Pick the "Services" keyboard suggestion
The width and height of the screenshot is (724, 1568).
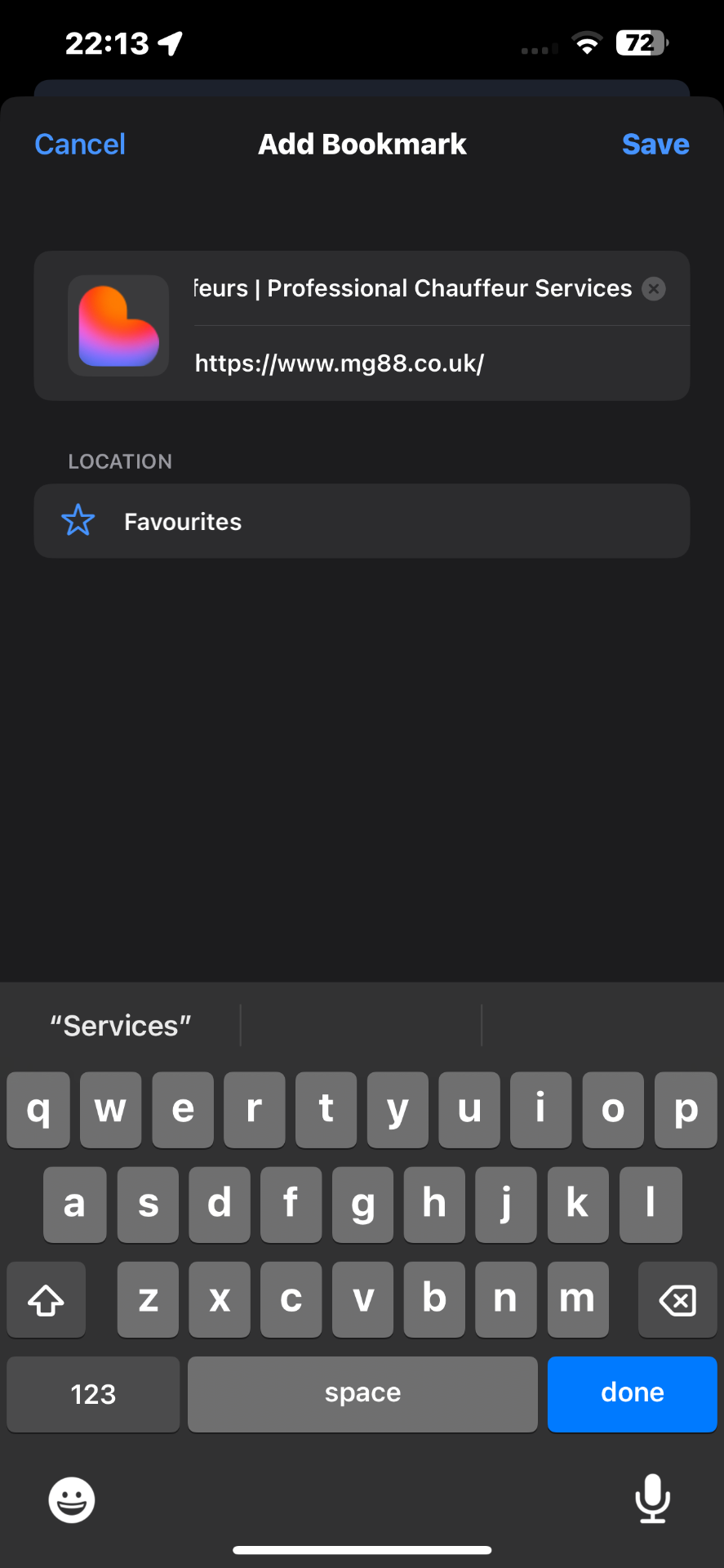click(x=121, y=1026)
